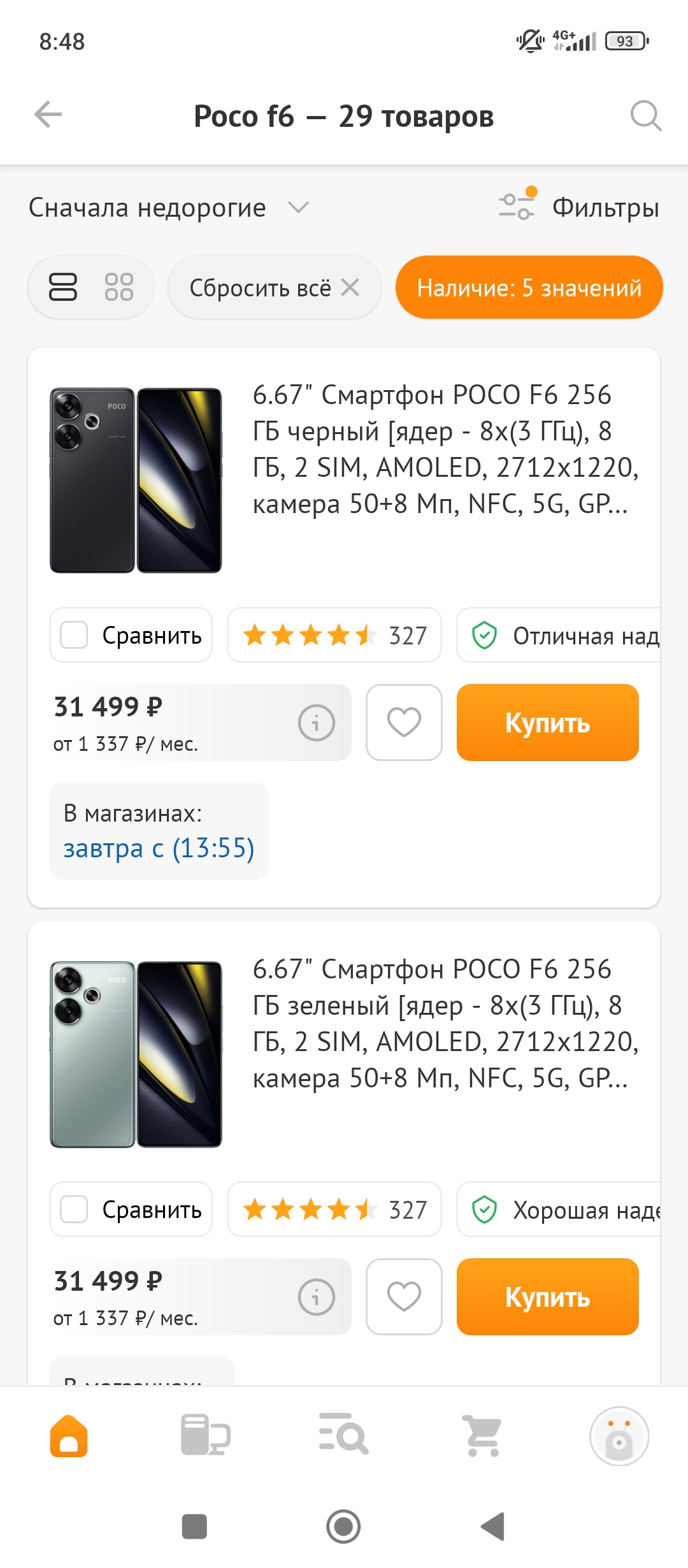Open the black POCO F6 product card

click(445, 449)
